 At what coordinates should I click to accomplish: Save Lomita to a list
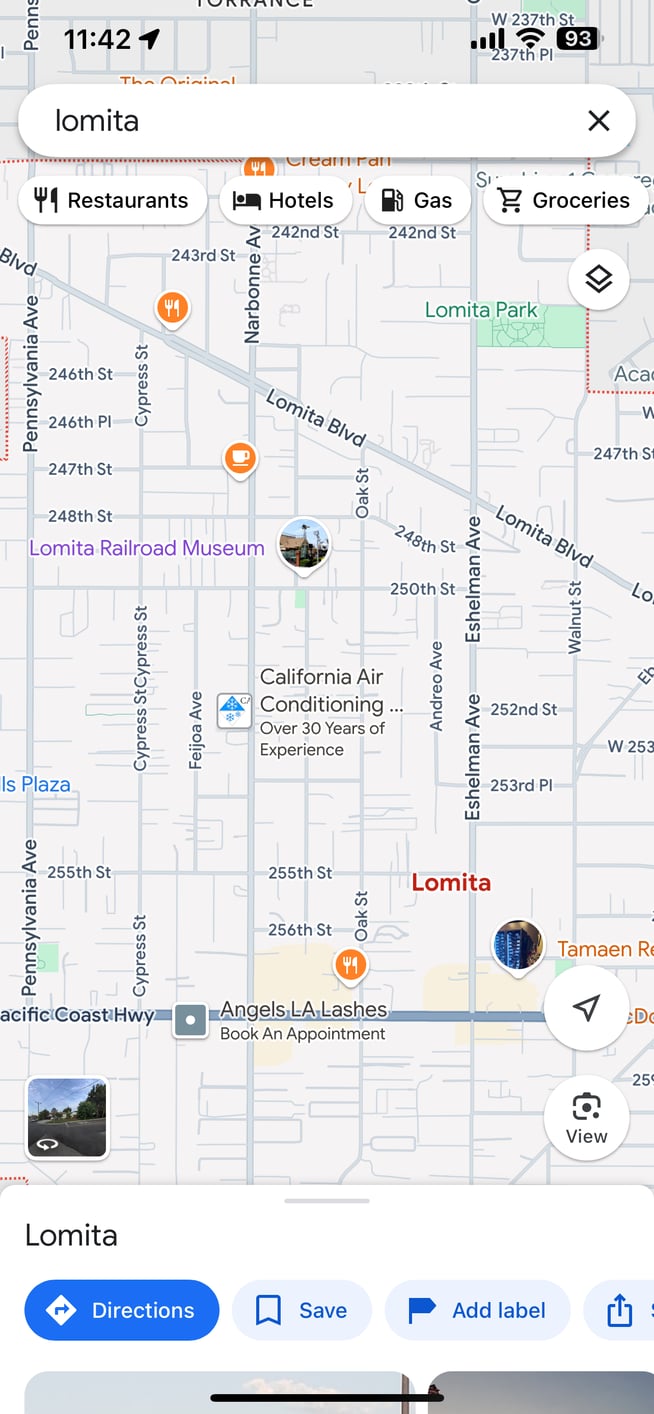(302, 1310)
